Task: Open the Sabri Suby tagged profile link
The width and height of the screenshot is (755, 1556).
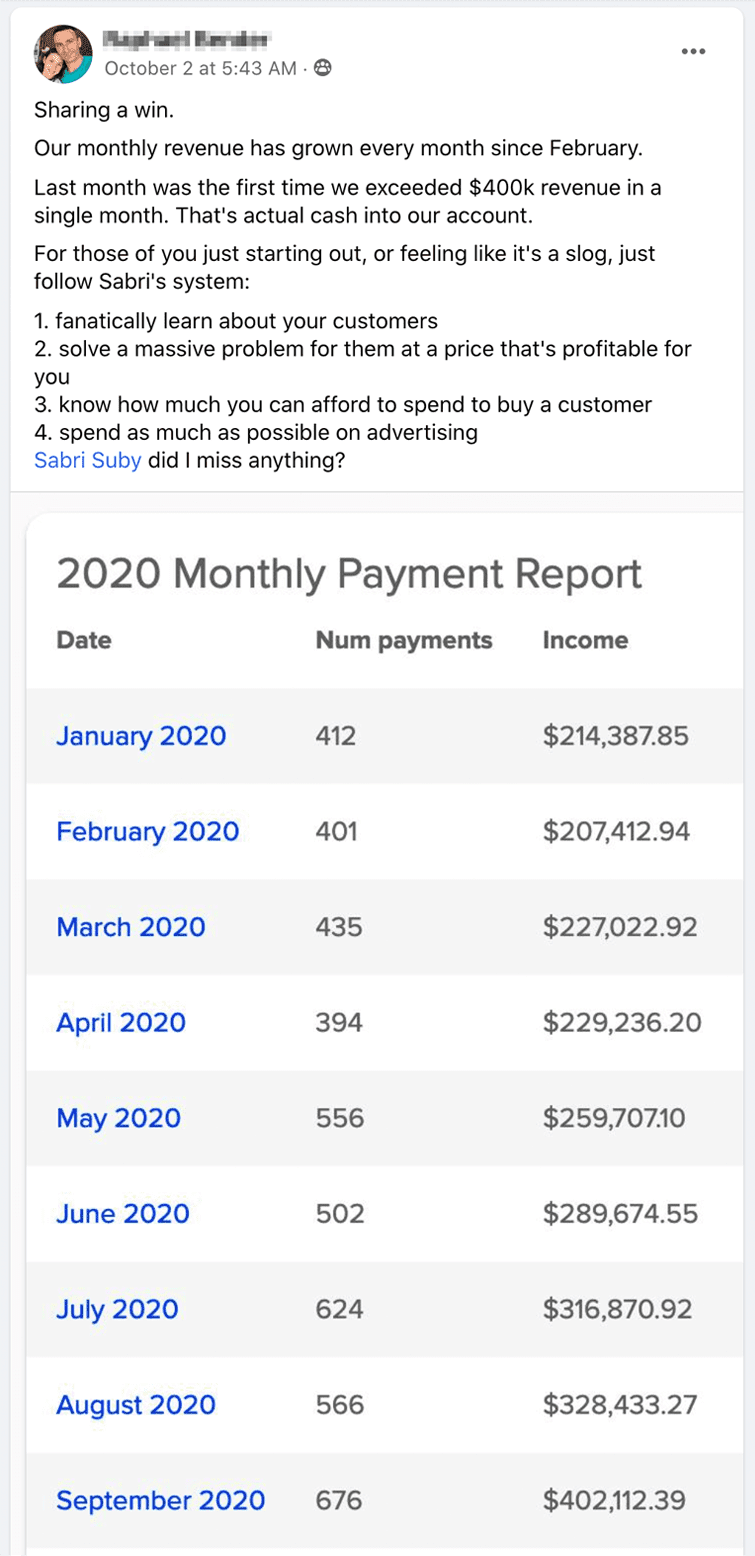Action: click(x=87, y=461)
